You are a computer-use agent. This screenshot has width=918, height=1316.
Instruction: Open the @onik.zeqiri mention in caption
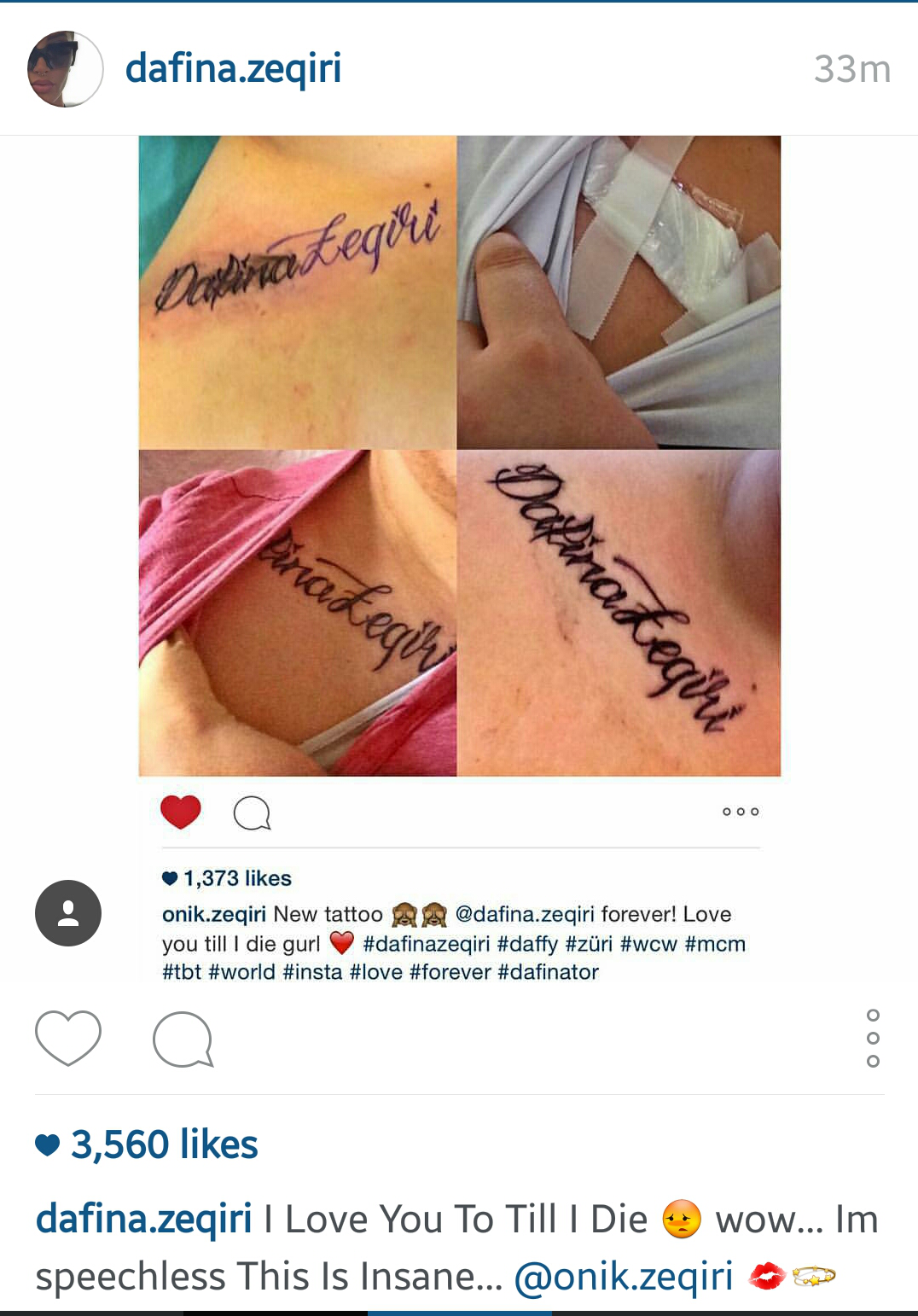624,1277
